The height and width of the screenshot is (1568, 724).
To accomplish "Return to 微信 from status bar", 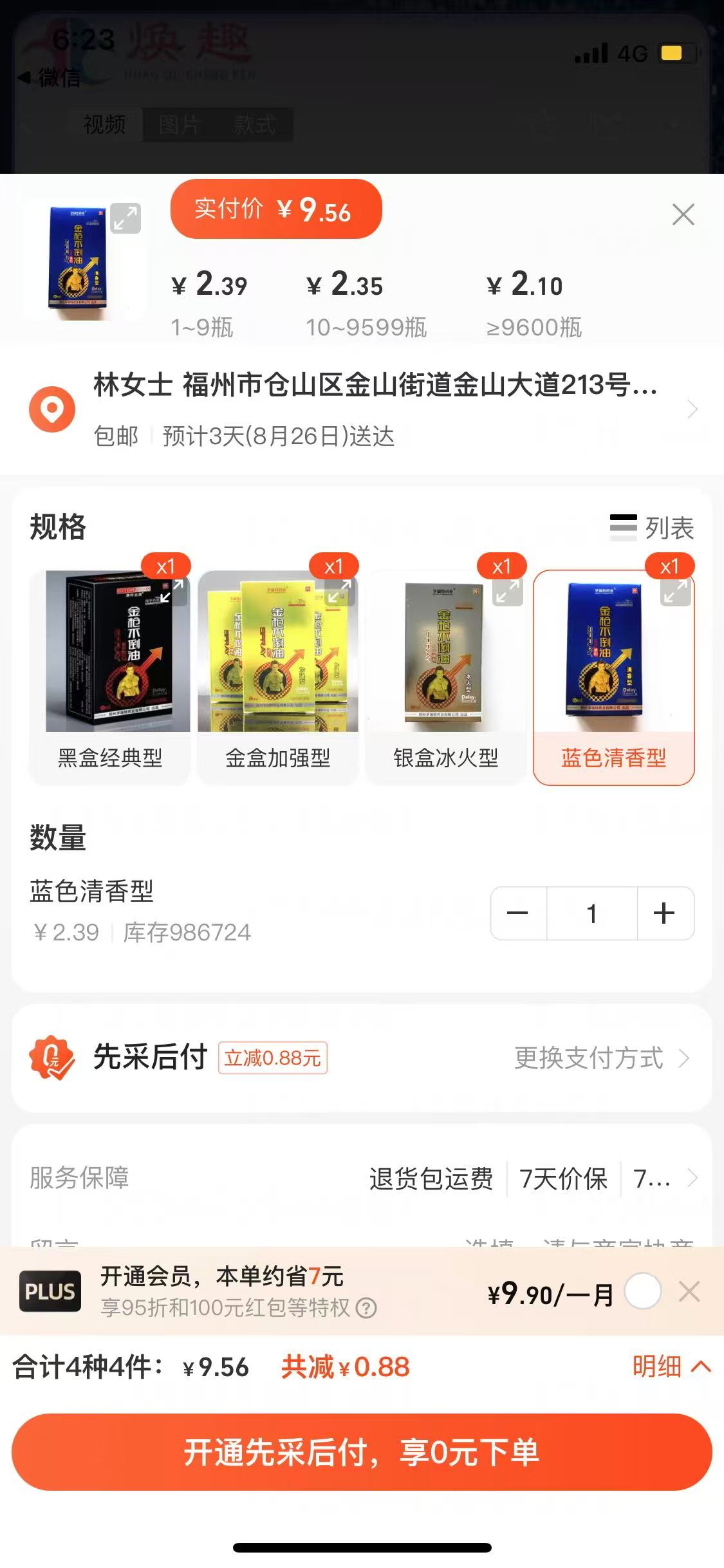I will 50,78.
